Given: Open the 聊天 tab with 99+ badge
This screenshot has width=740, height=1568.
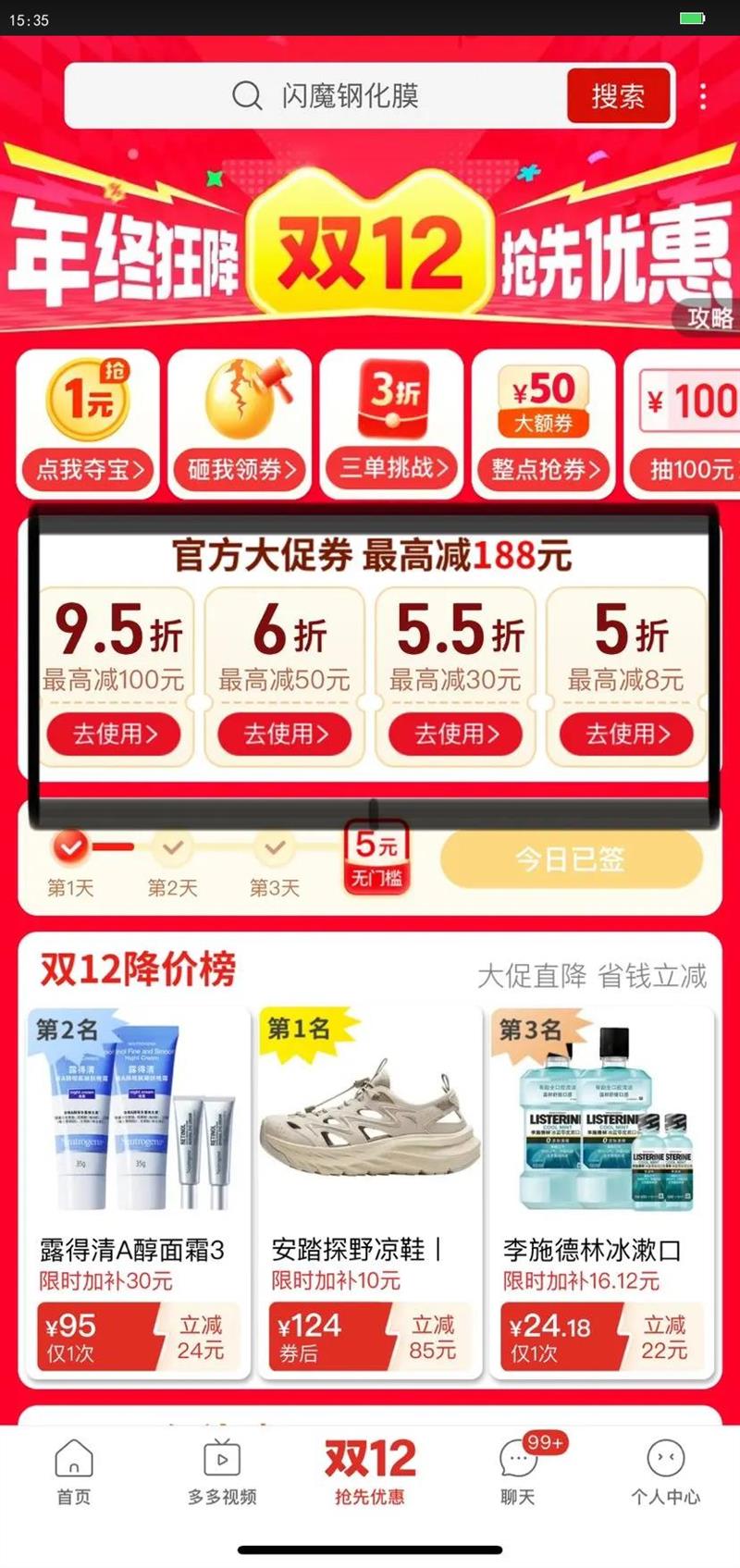Looking at the screenshot, I should point(518,1473).
